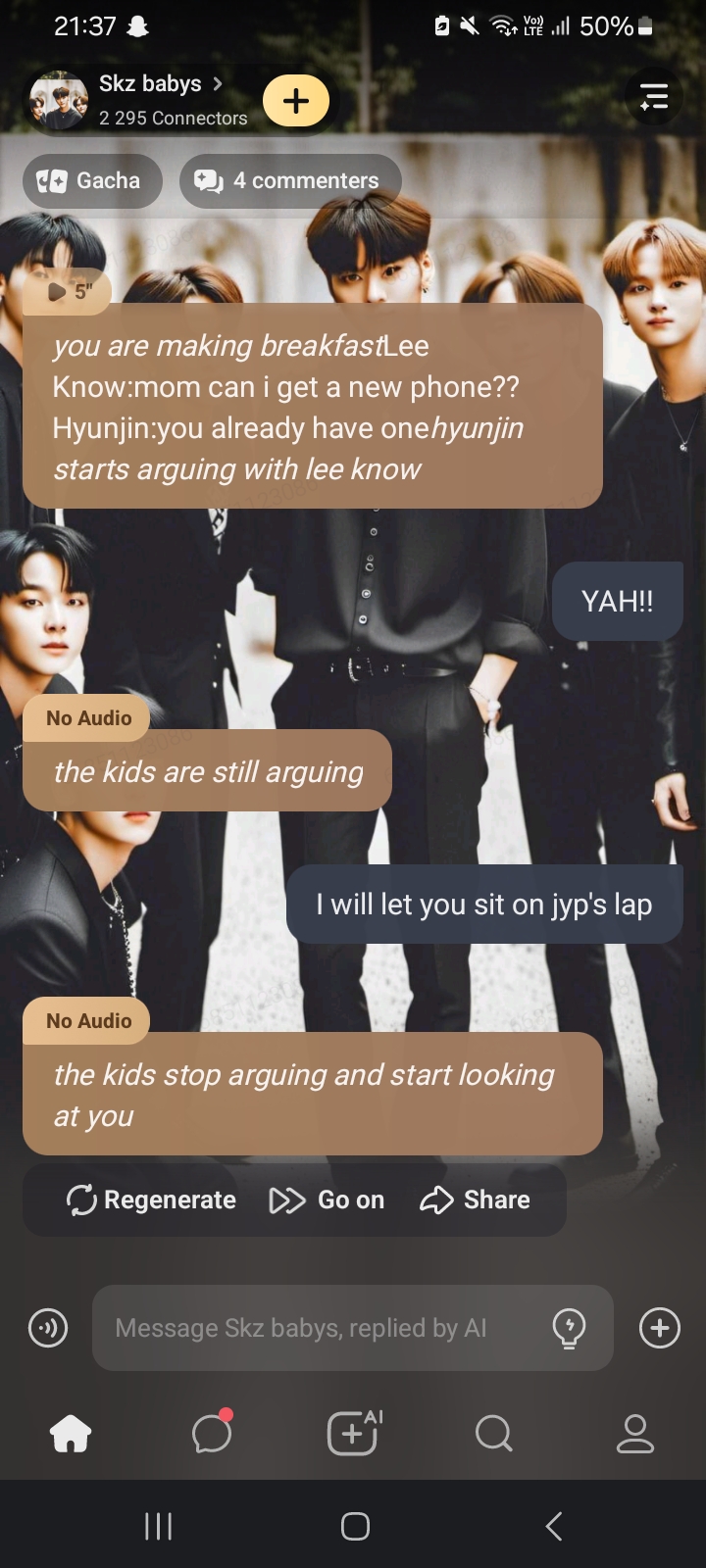Play the 5-second audio message

[69, 291]
